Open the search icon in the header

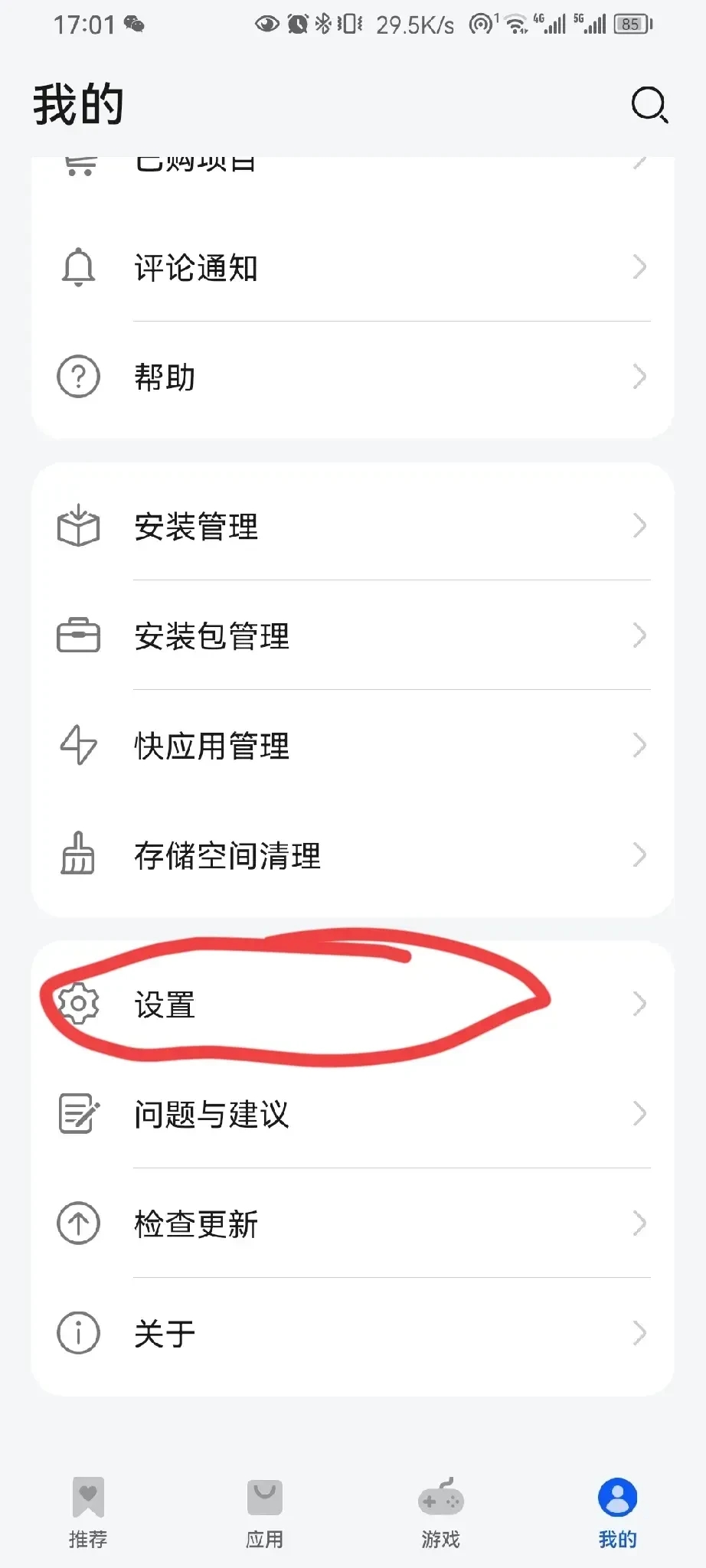coord(649,104)
